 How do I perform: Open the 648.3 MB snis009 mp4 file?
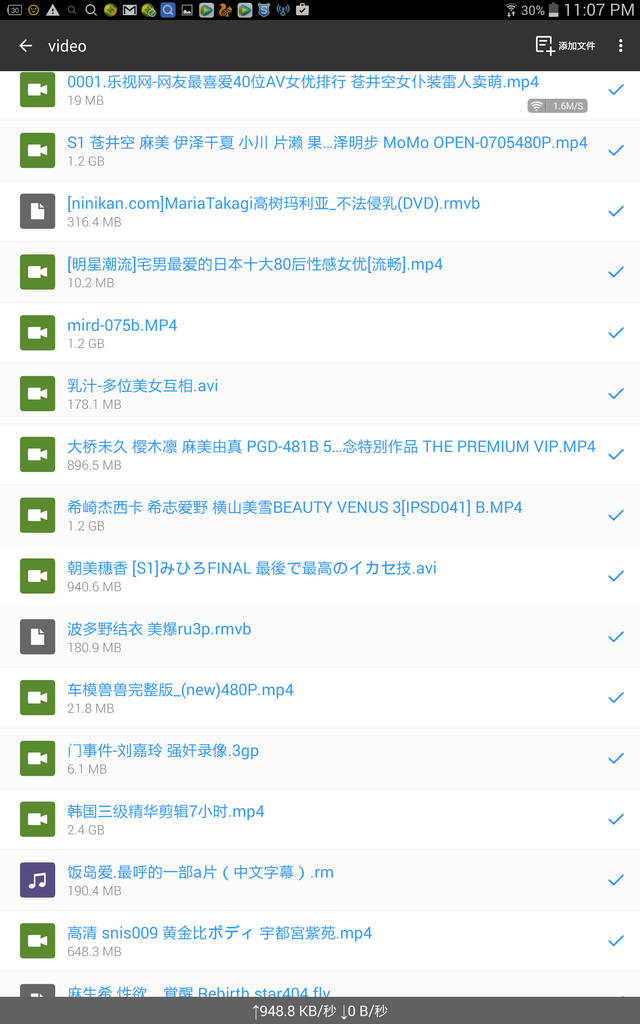coord(320,940)
